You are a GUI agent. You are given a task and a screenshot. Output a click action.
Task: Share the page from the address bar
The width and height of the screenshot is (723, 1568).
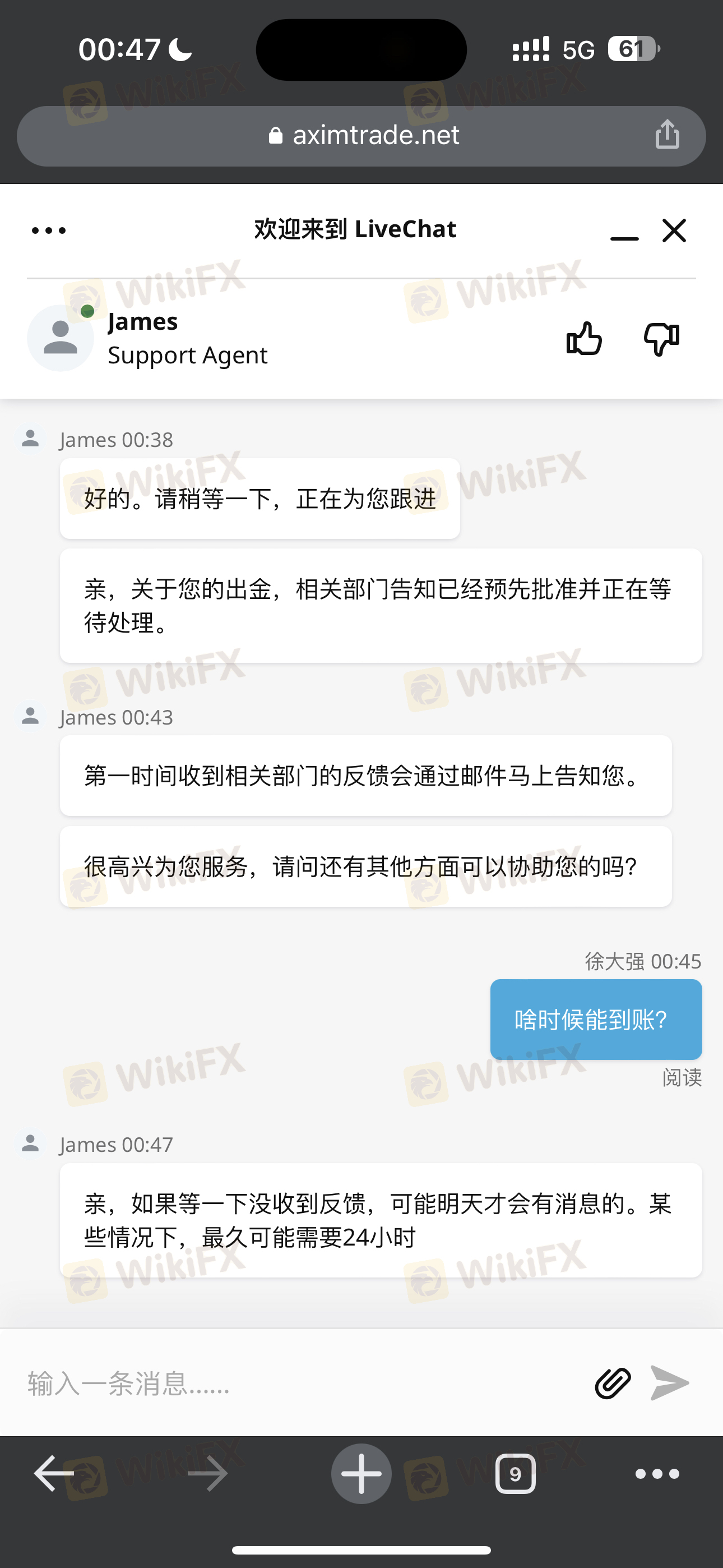point(667,135)
